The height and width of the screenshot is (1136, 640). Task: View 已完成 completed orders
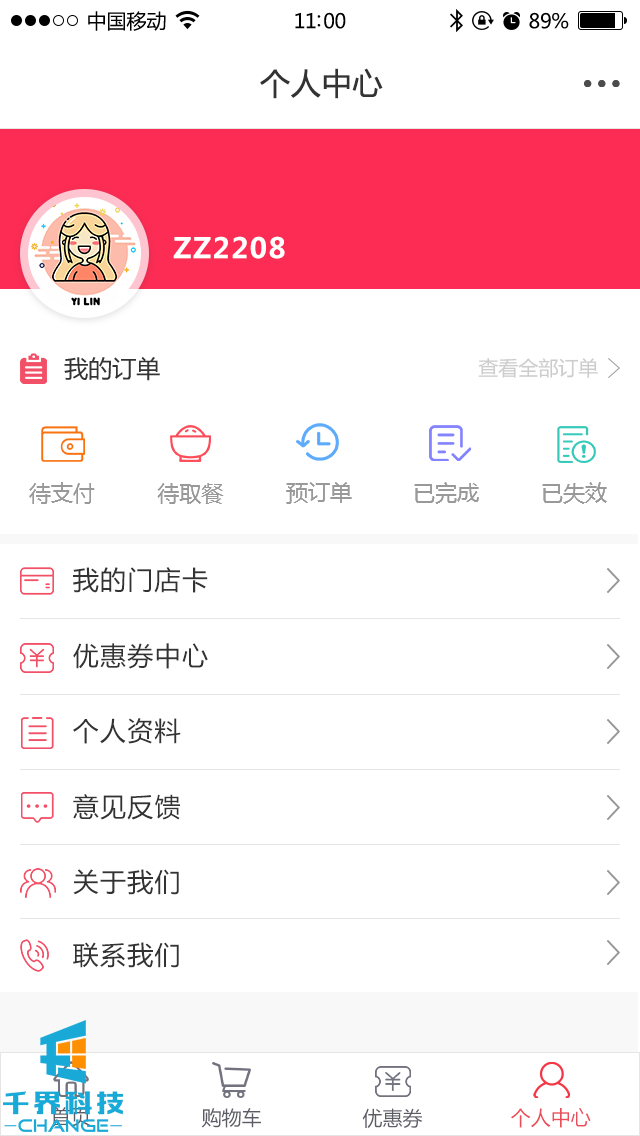click(x=446, y=464)
